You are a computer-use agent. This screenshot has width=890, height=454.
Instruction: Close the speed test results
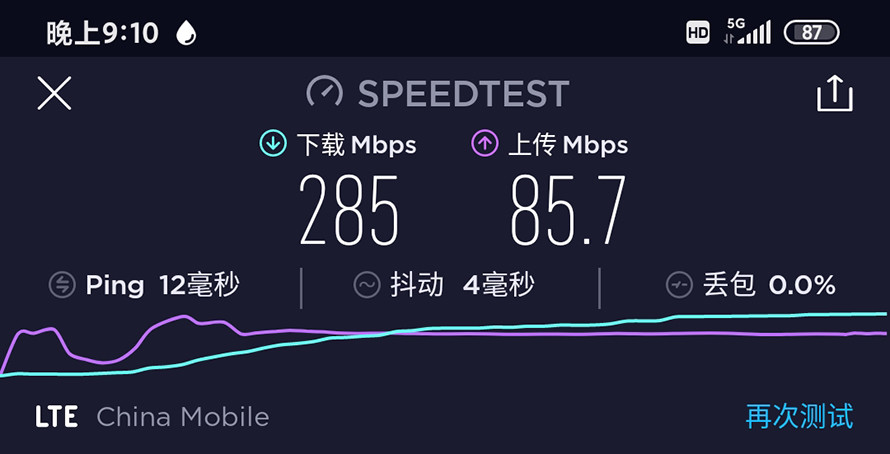pos(54,93)
